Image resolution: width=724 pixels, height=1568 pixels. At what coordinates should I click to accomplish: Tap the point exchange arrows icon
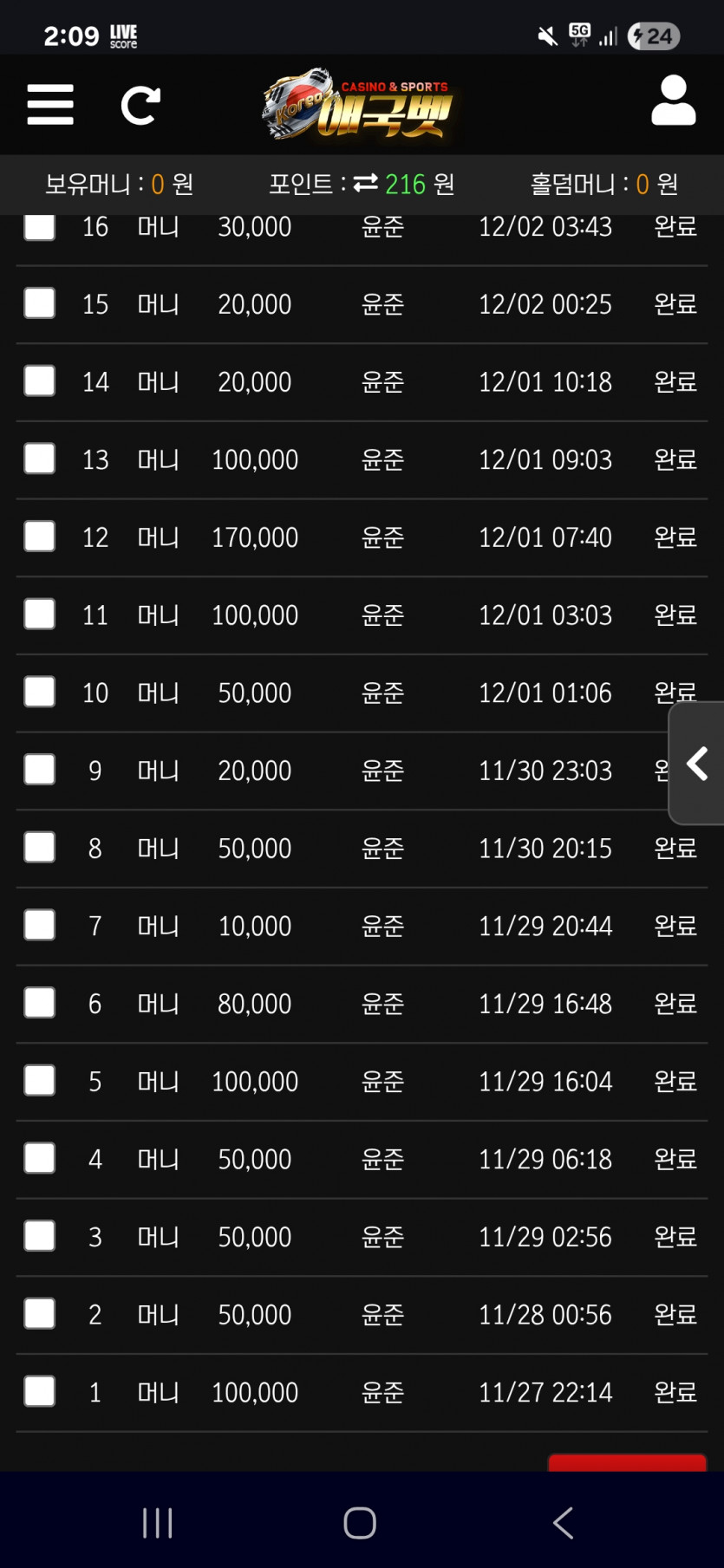pyautogui.click(x=366, y=183)
